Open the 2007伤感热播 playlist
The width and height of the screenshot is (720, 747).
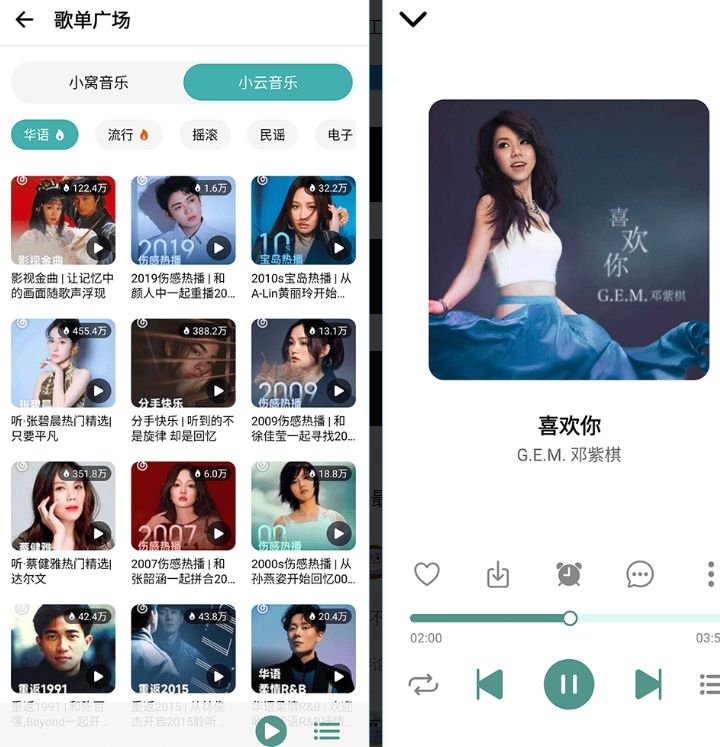(183, 506)
